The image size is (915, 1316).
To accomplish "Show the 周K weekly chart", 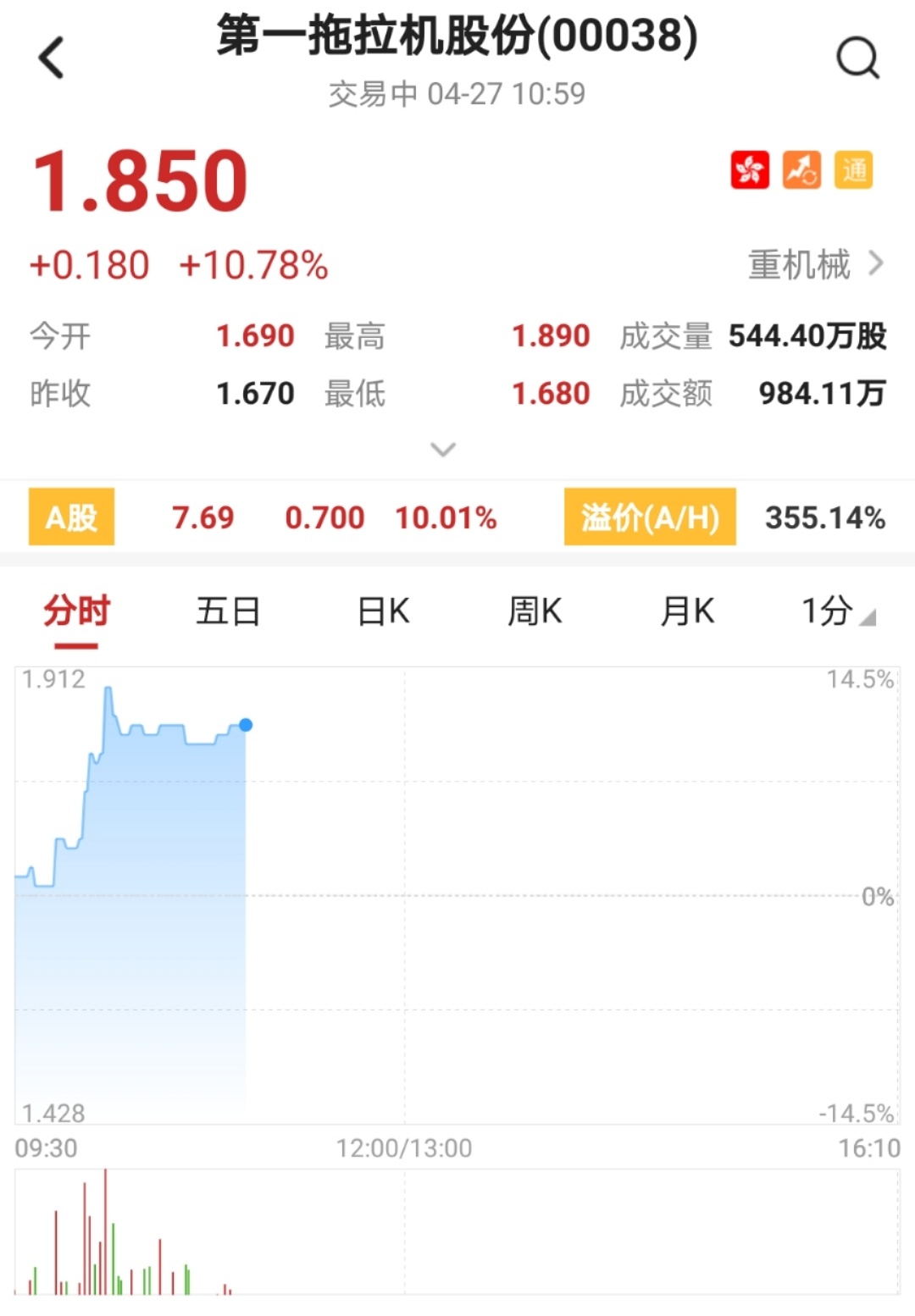I will pos(535,611).
